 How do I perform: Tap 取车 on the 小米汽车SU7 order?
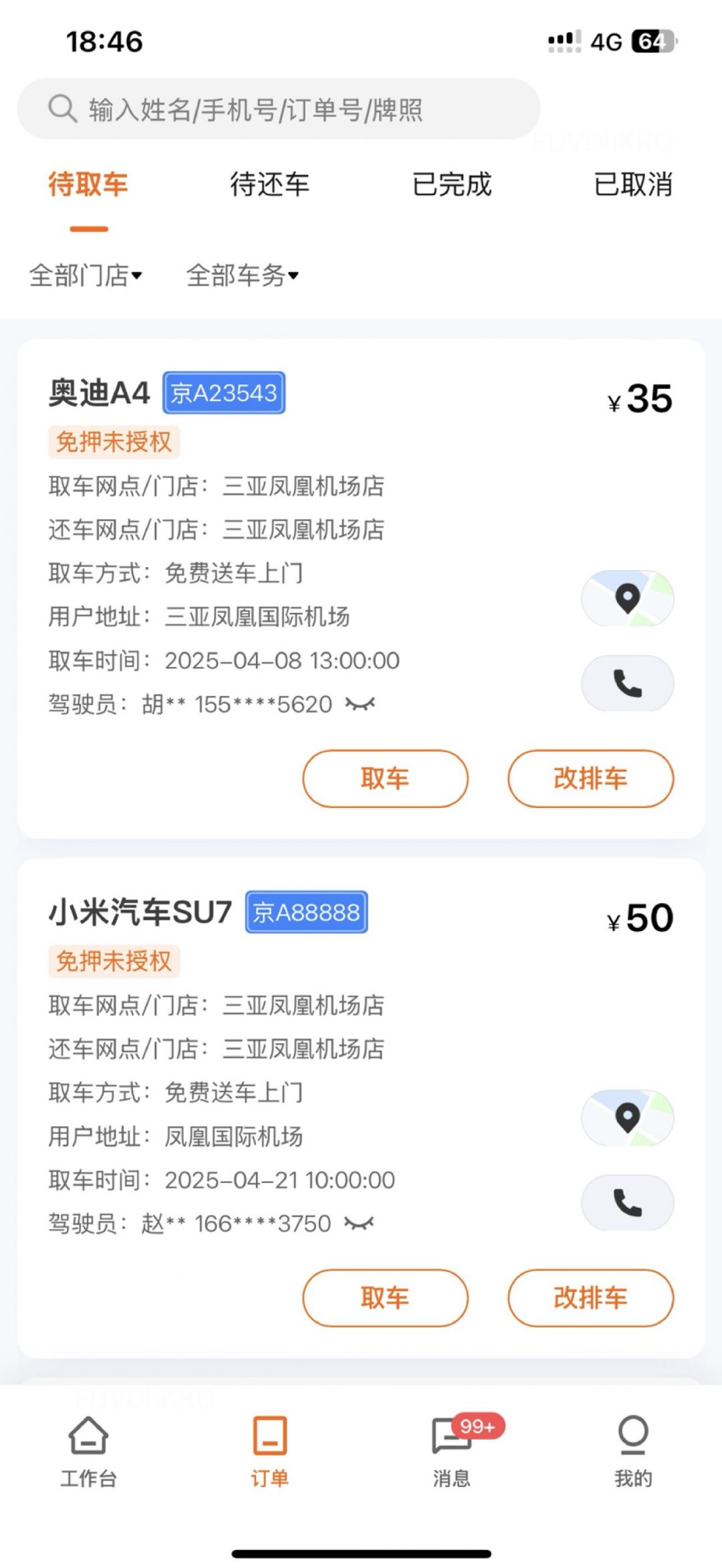[x=385, y=1298]
